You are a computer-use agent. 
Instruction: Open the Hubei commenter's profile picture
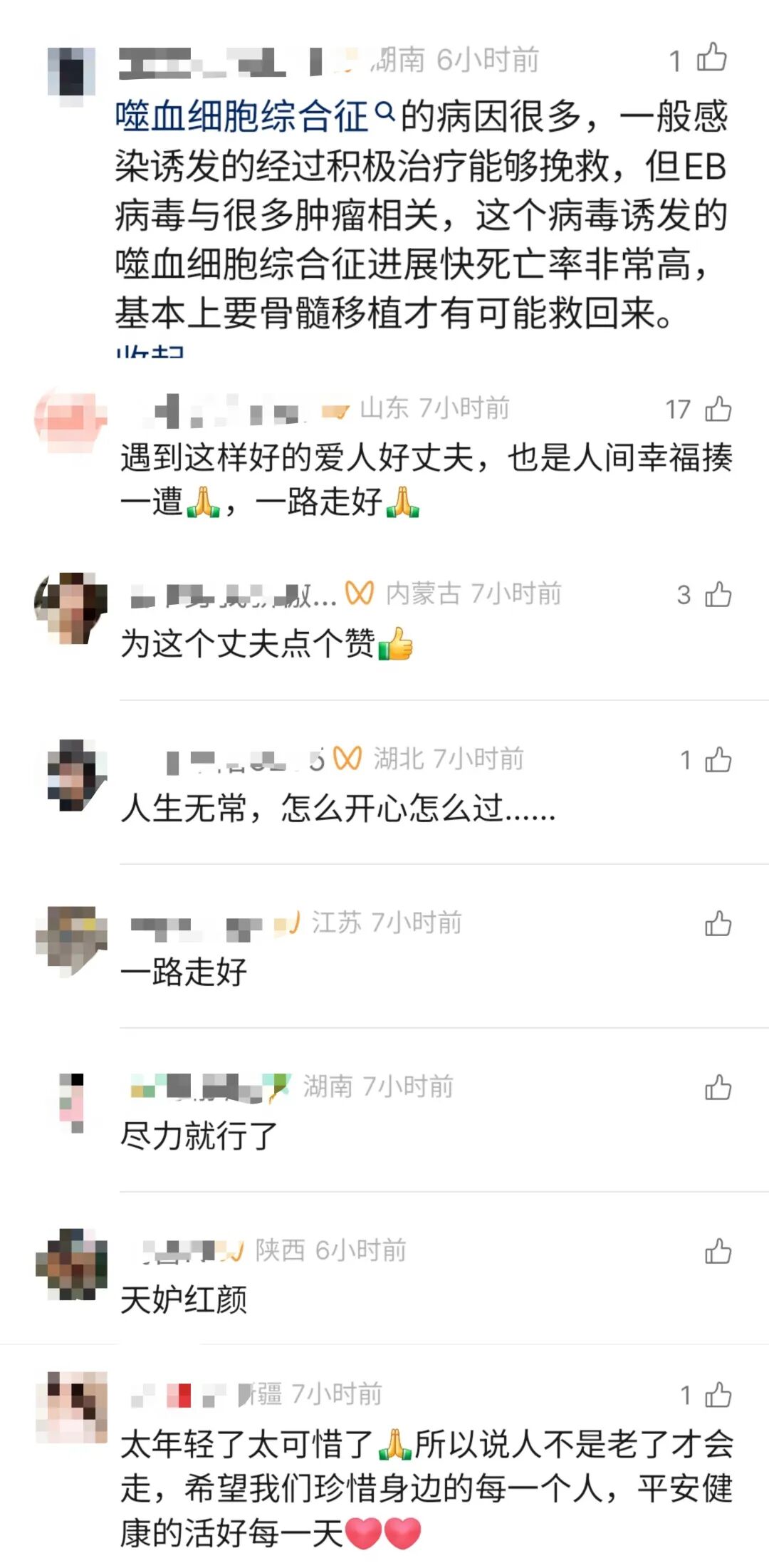(71, 774)
